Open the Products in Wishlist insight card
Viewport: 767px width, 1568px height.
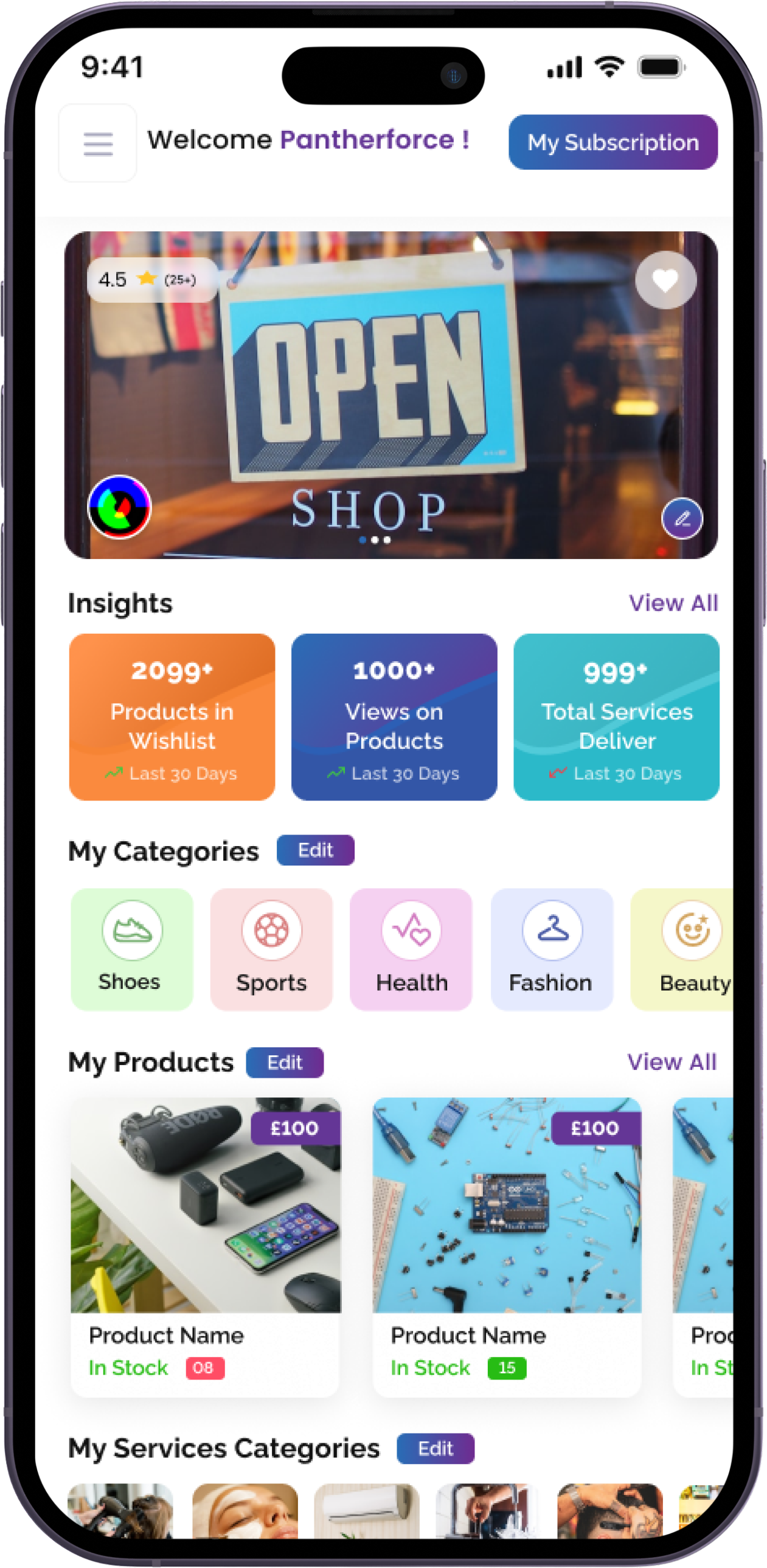(x=172, y=716)
